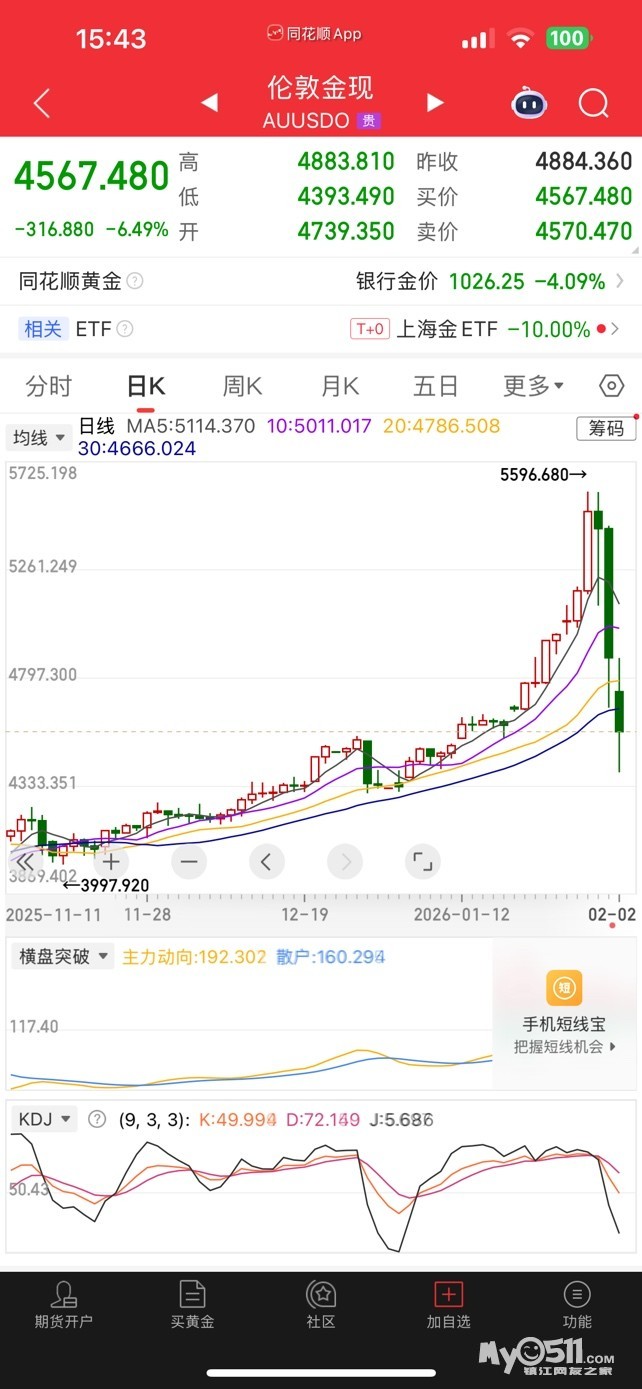
Task: Open the hexagon chart settings icon
Action: [x=611, y=386]
